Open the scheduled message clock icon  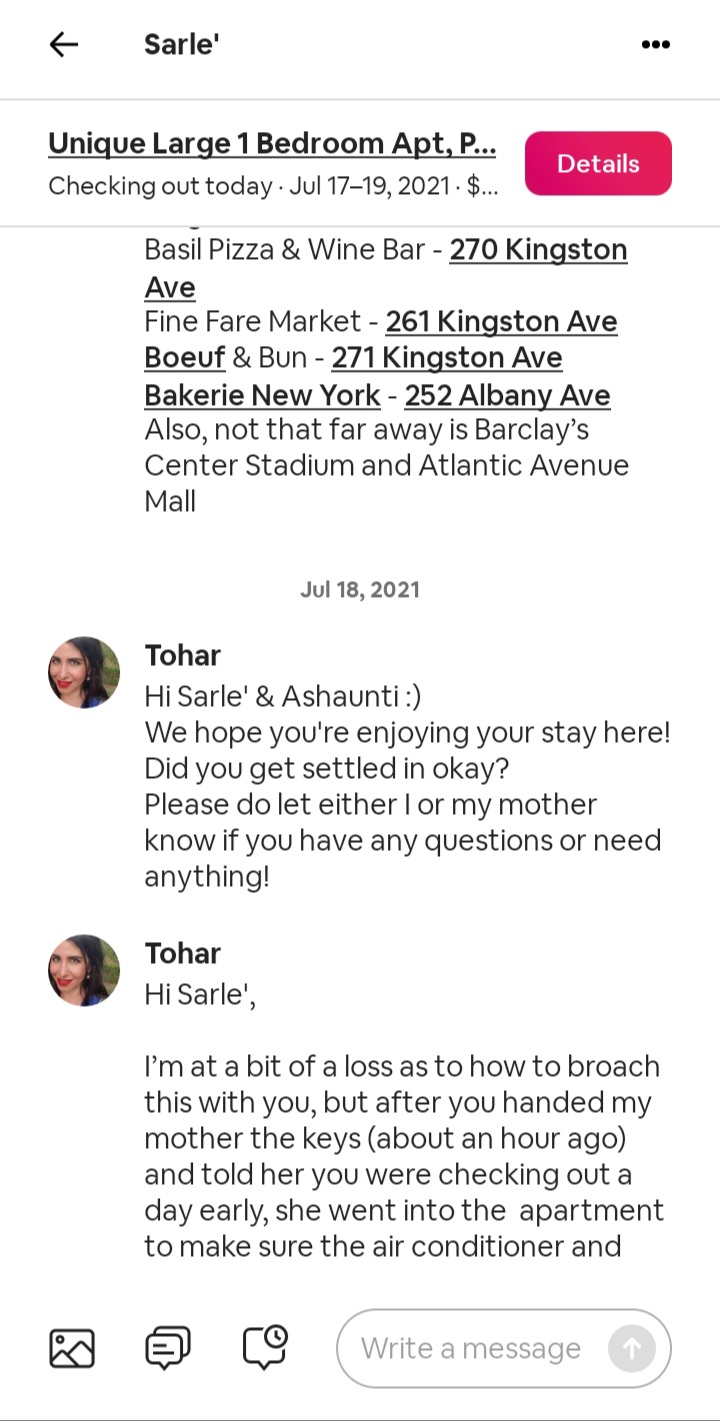265,1348
